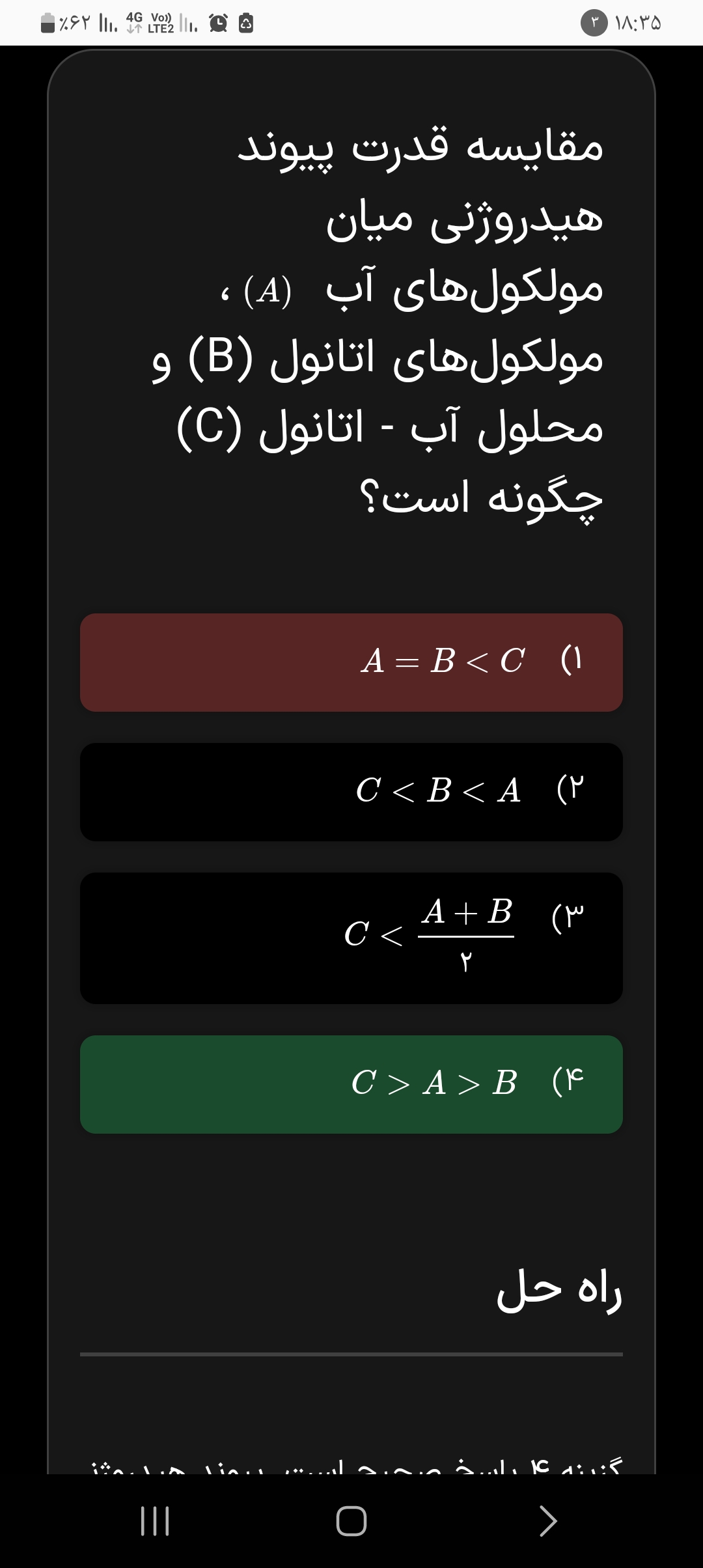Go back using the system back button
The image size is (703, 1568).
[548, 1521]
